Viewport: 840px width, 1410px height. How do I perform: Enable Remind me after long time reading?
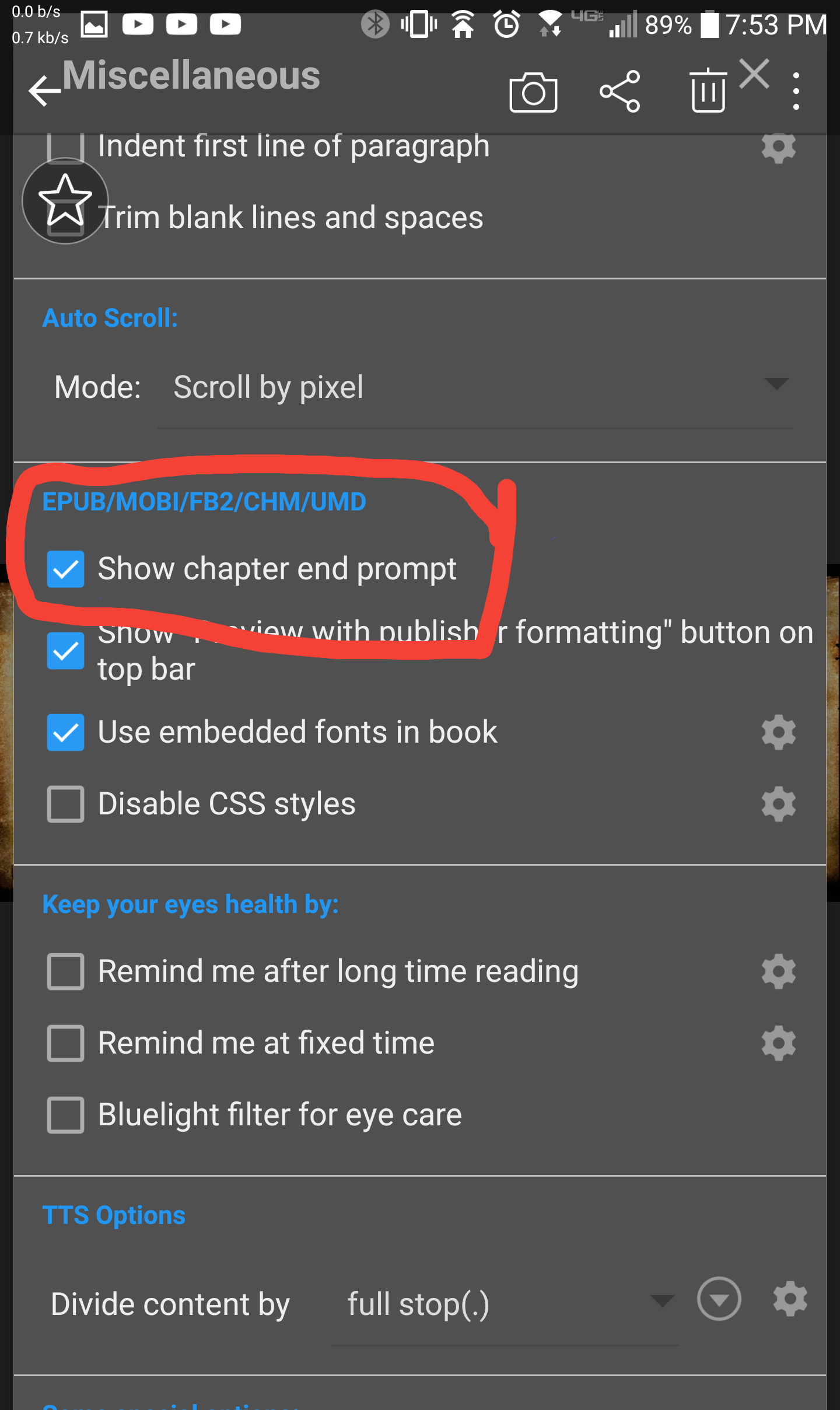pyautogui.click(x=65, y=971)
